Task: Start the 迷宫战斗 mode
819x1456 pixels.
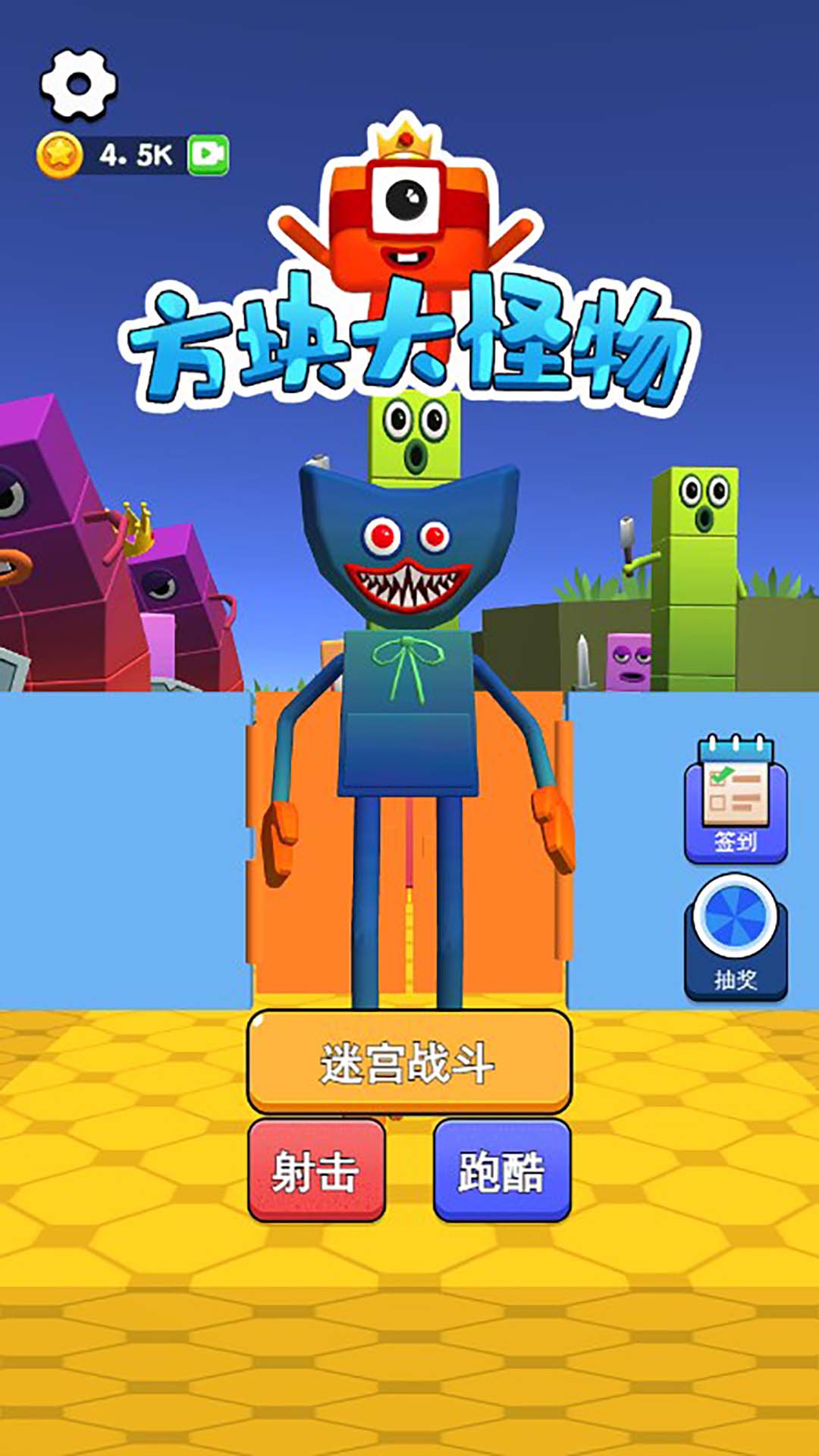Action: 409,1061
